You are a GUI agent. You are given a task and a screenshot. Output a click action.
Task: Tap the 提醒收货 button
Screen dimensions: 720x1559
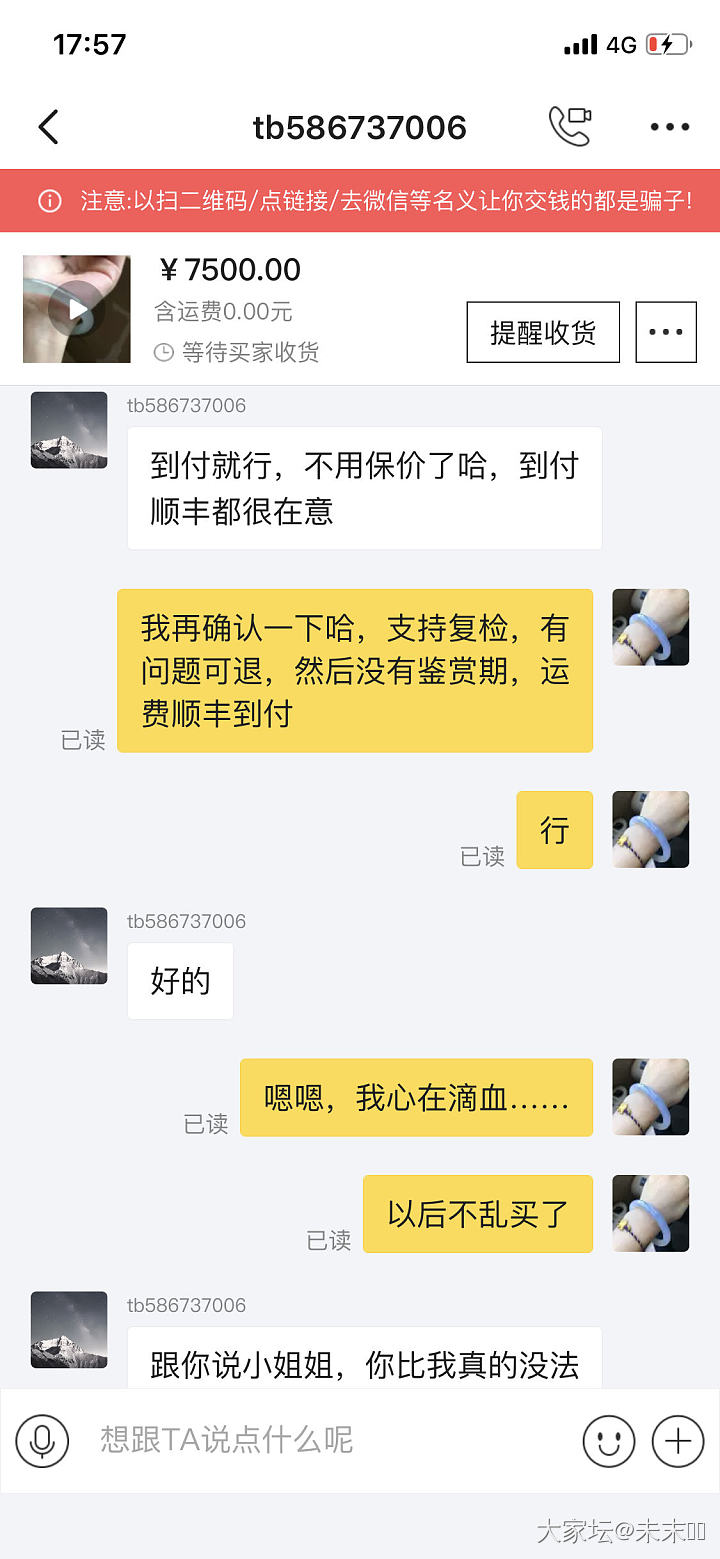[x=543, y=332]
